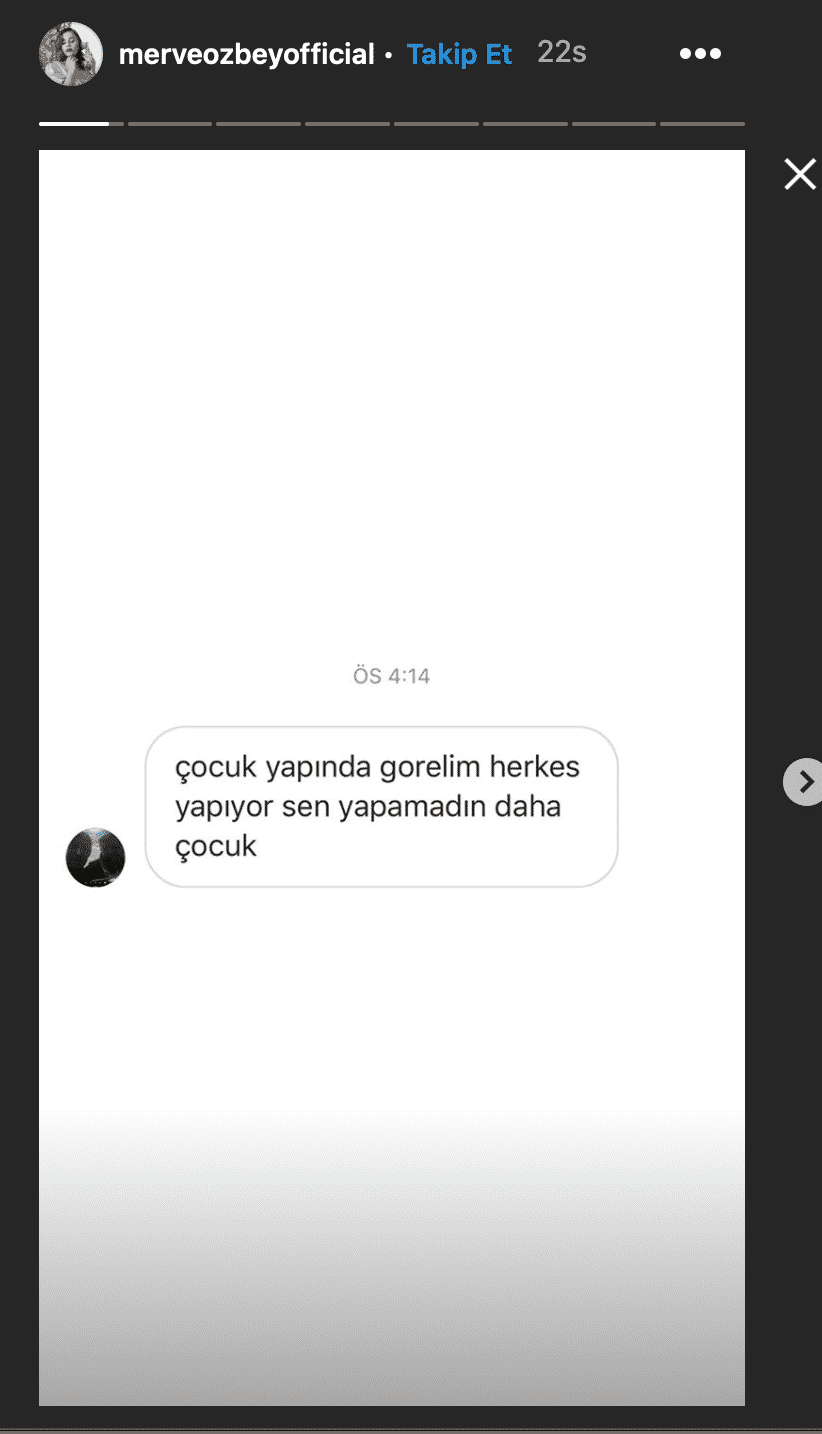Close the story with the X icon
Viewport: 822px width, 1434px height.
pyautogui.click(x=799, y=174)
